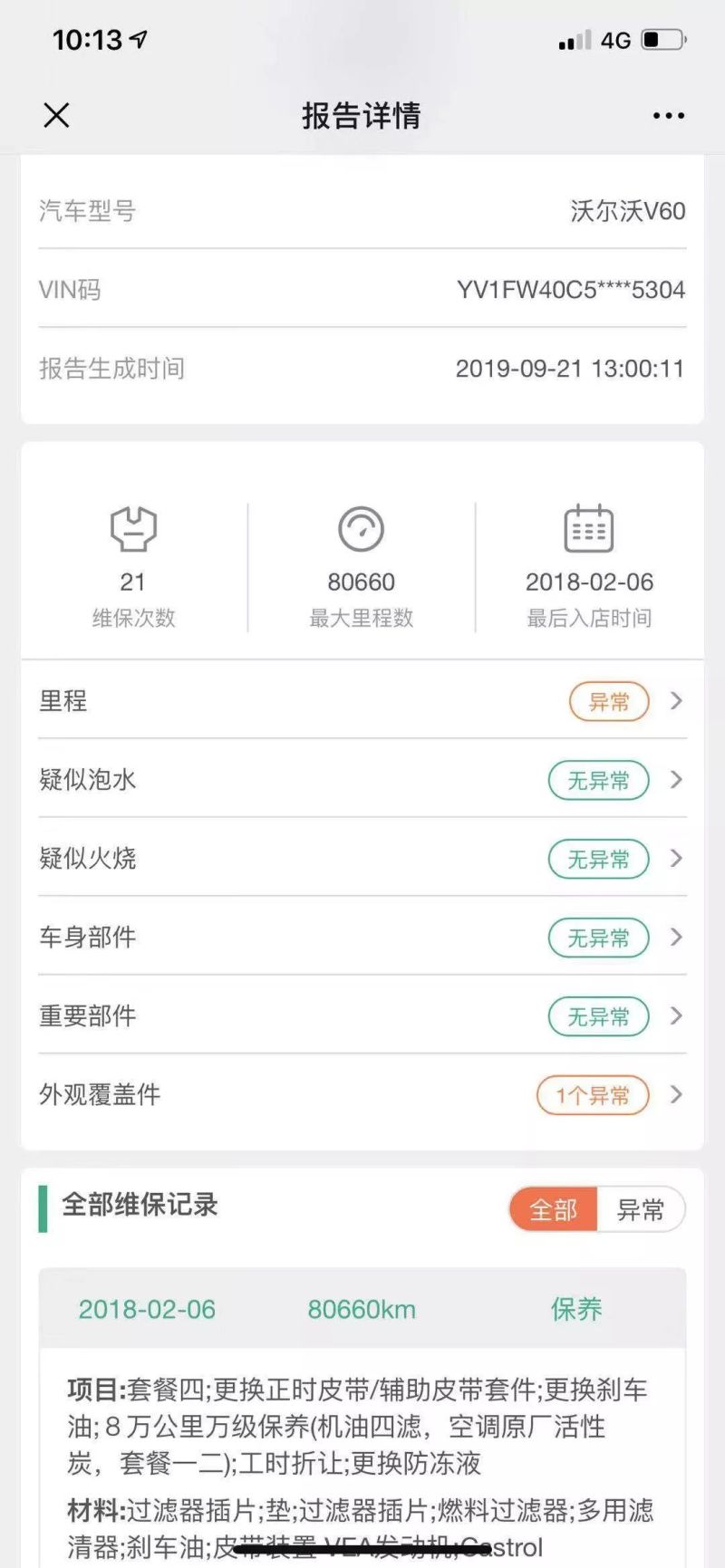The image size is (725, 1568).
Task: Open the 外观覆盖件 row with 1个异常
Action: click(x=362, y=1094)
